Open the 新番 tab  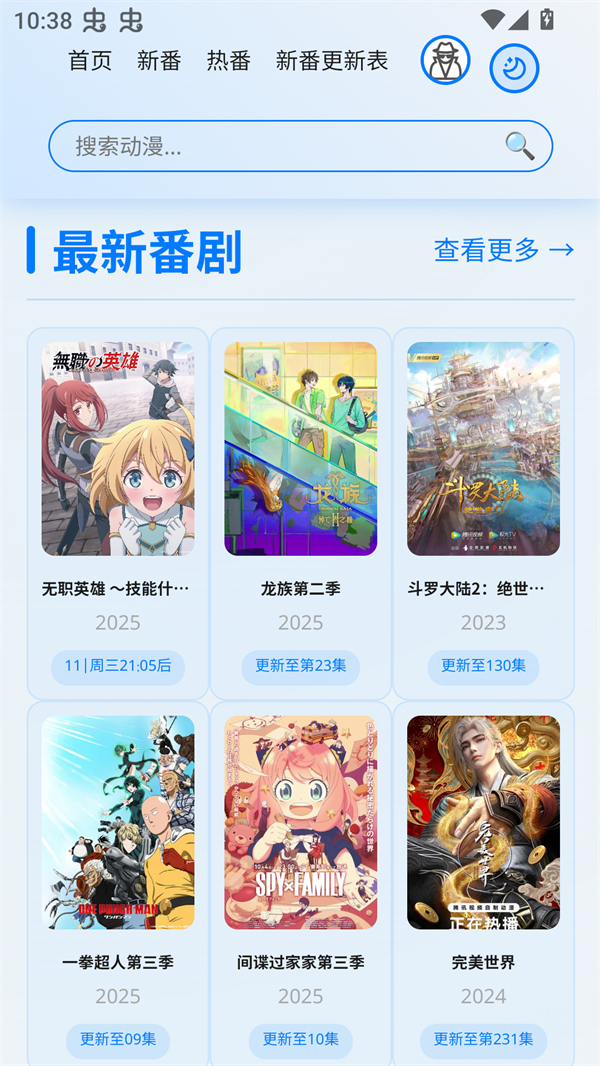(x=159, y=61)
